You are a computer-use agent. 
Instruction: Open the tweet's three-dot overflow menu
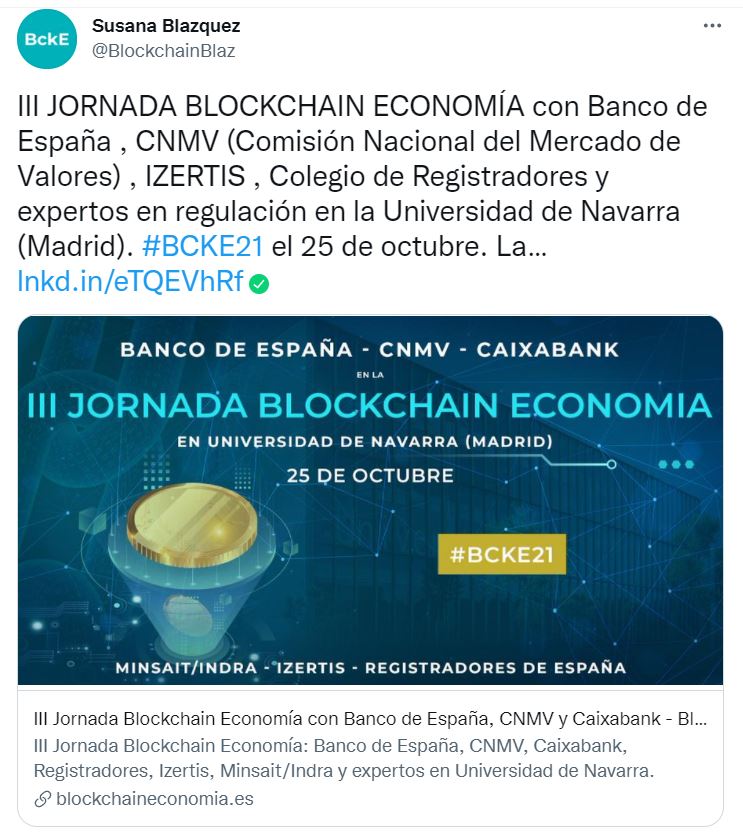pyautogui.click(x=711, y=27)
